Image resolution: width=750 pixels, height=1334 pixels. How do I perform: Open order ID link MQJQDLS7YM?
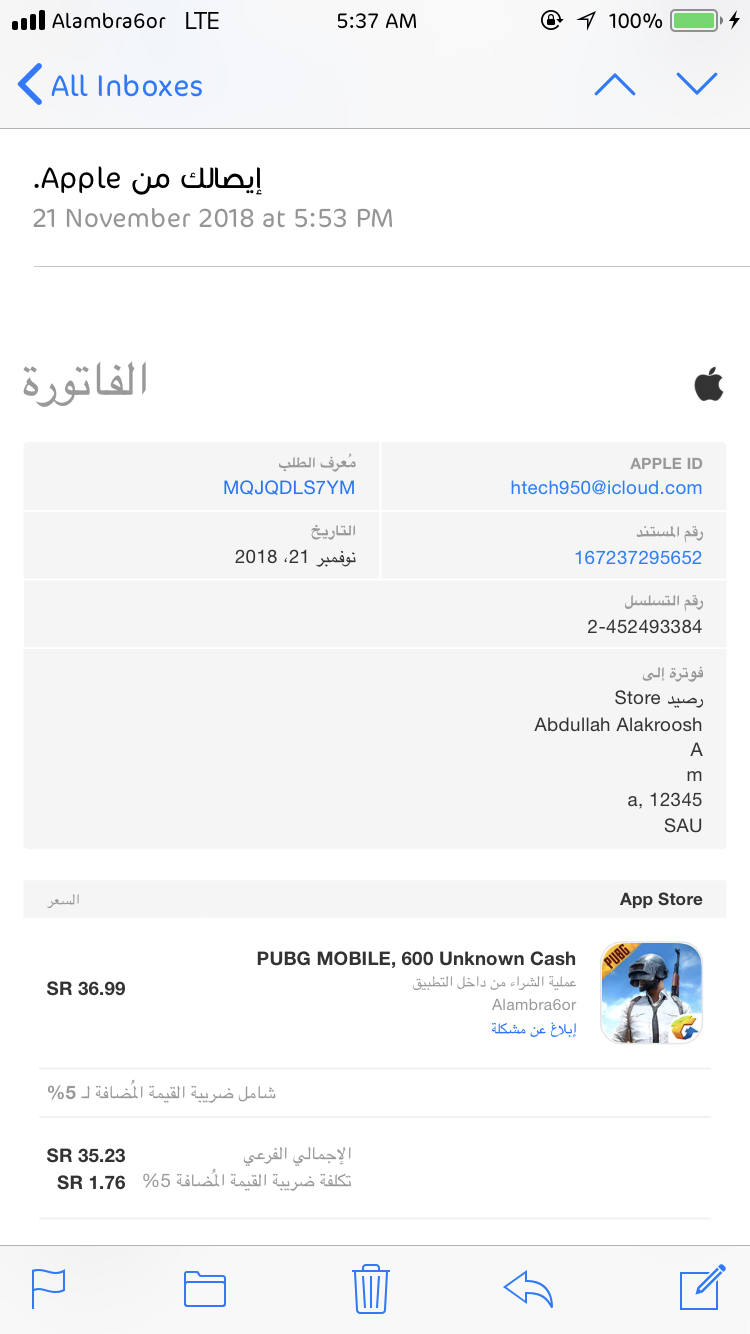[289, 488]
